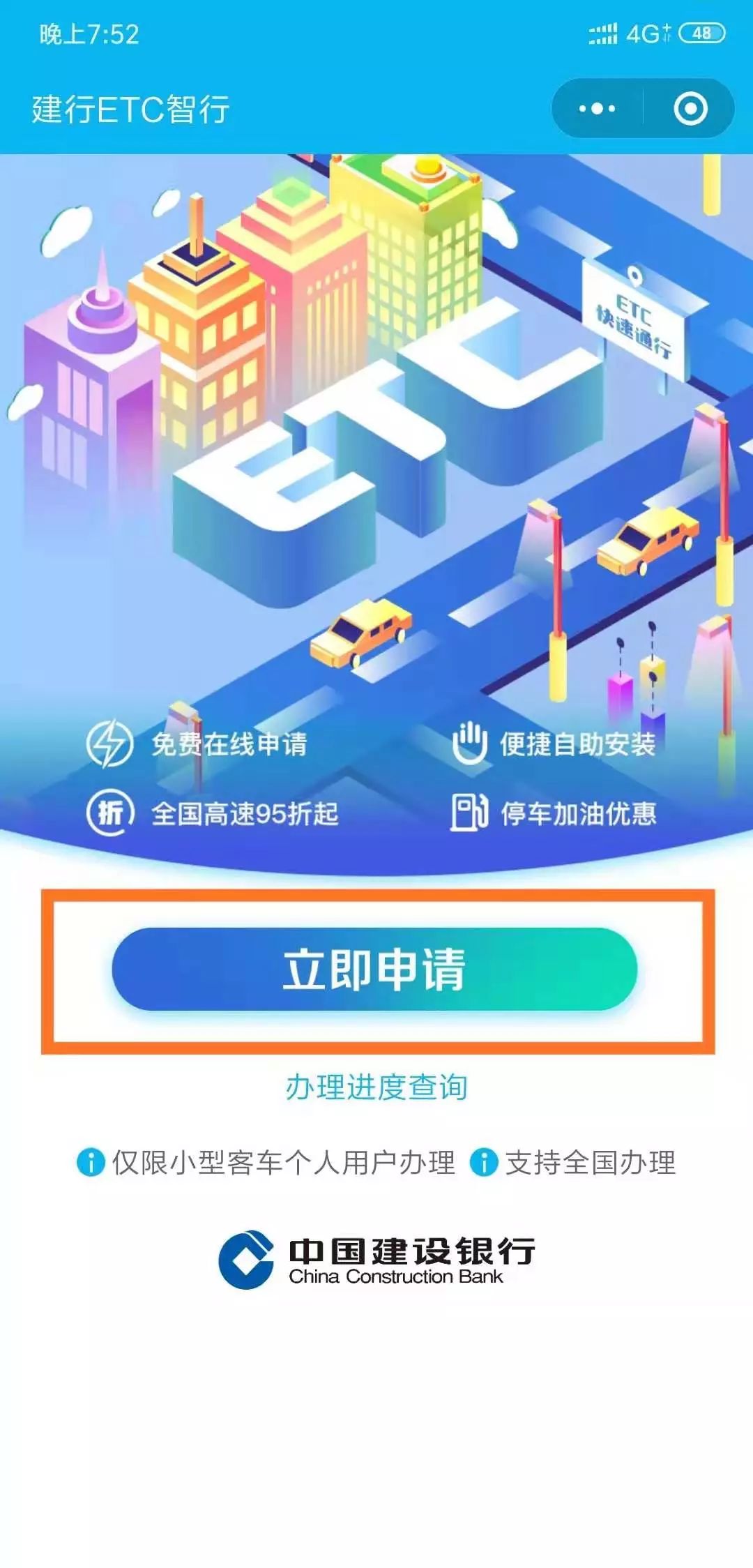The width and height of the screenshot is (753, 1568).
Task: Open the mini program's three-dot menu
Action: [597, 109]
